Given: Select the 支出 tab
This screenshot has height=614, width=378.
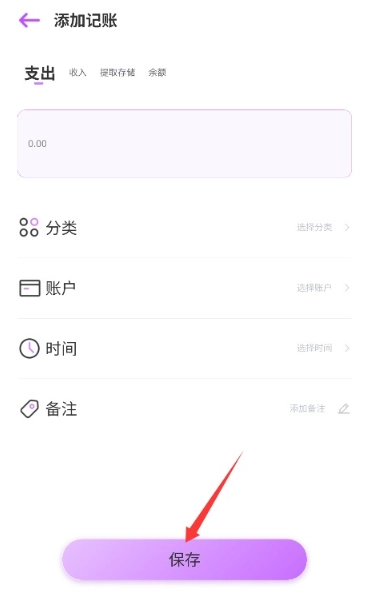Looking at the screenshot, I should pos(40,73).
